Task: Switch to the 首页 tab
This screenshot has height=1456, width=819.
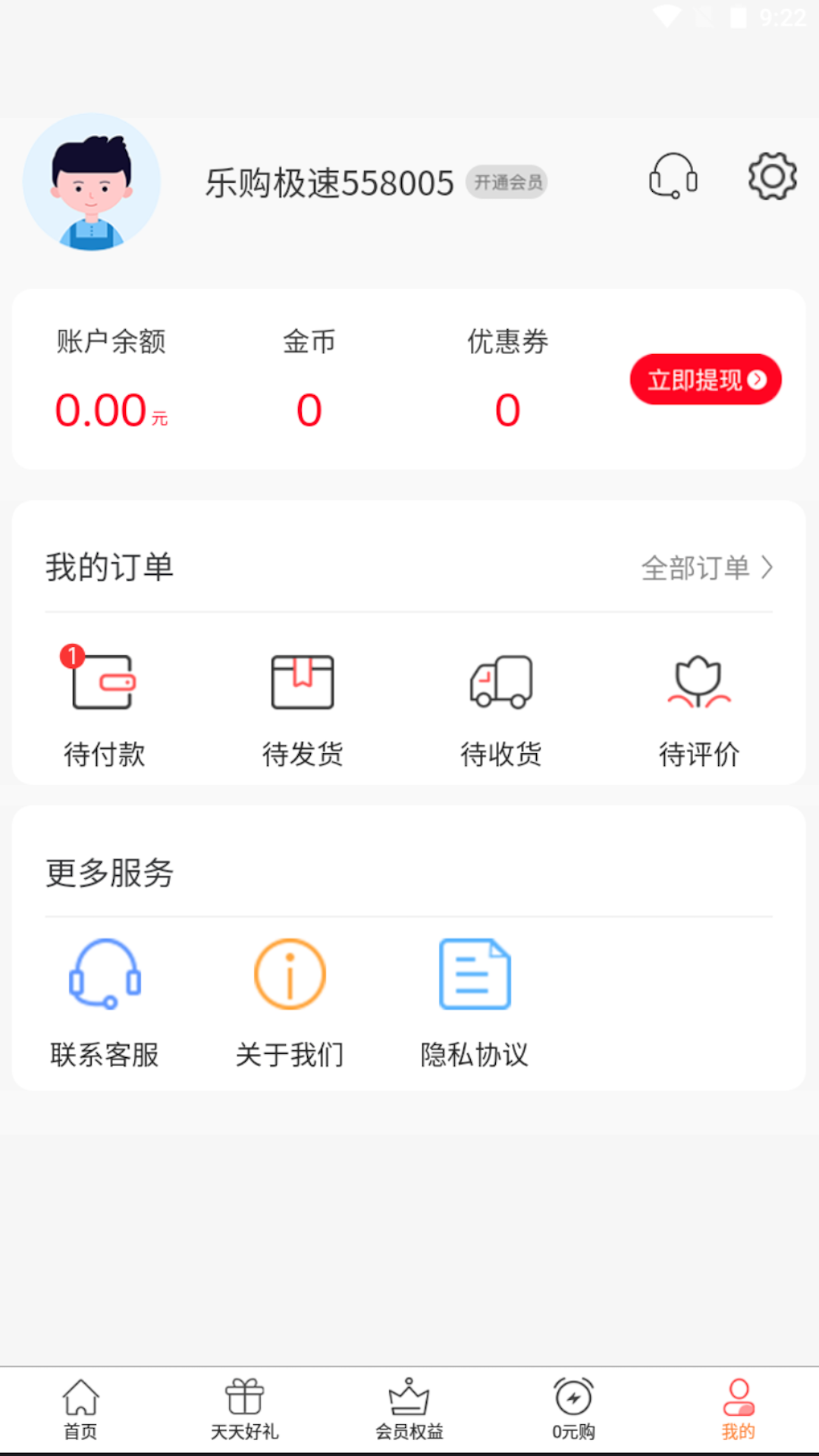Action: (80, 1410)
